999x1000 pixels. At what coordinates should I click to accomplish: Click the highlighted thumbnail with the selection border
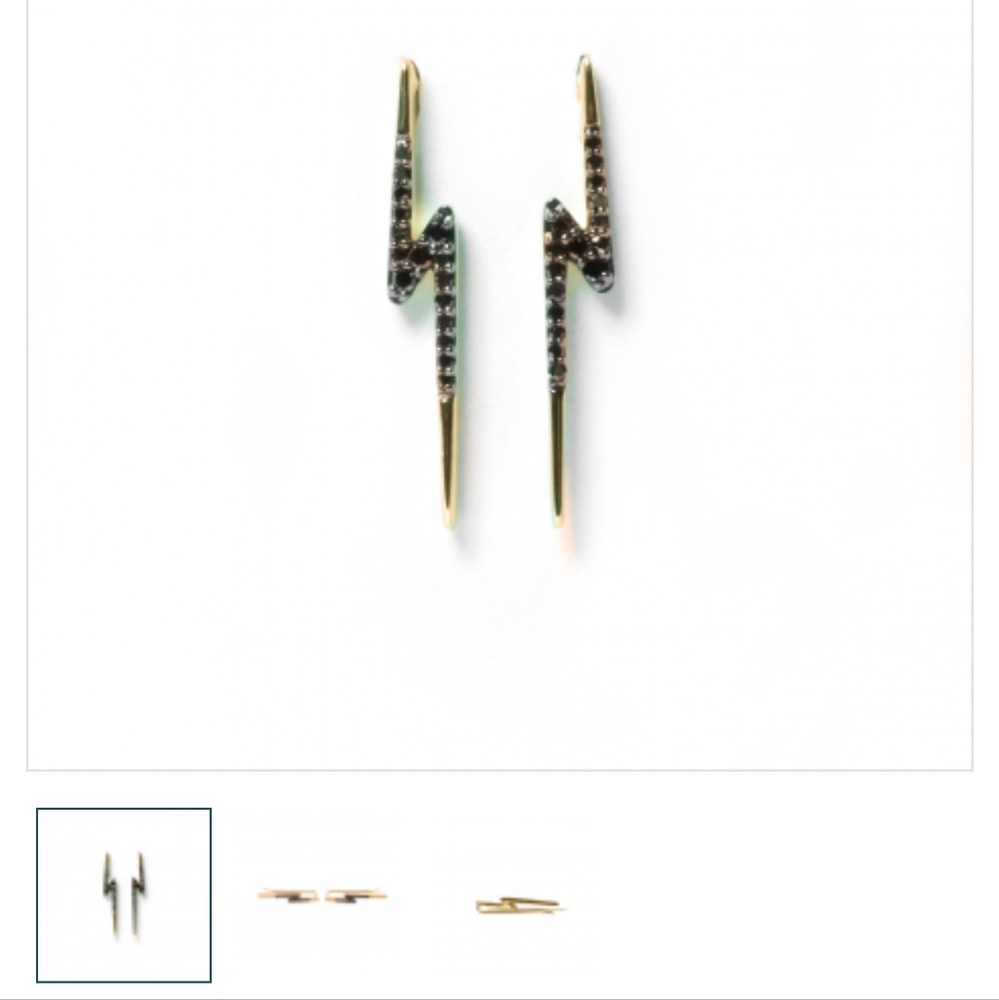[x=123, y=894]
